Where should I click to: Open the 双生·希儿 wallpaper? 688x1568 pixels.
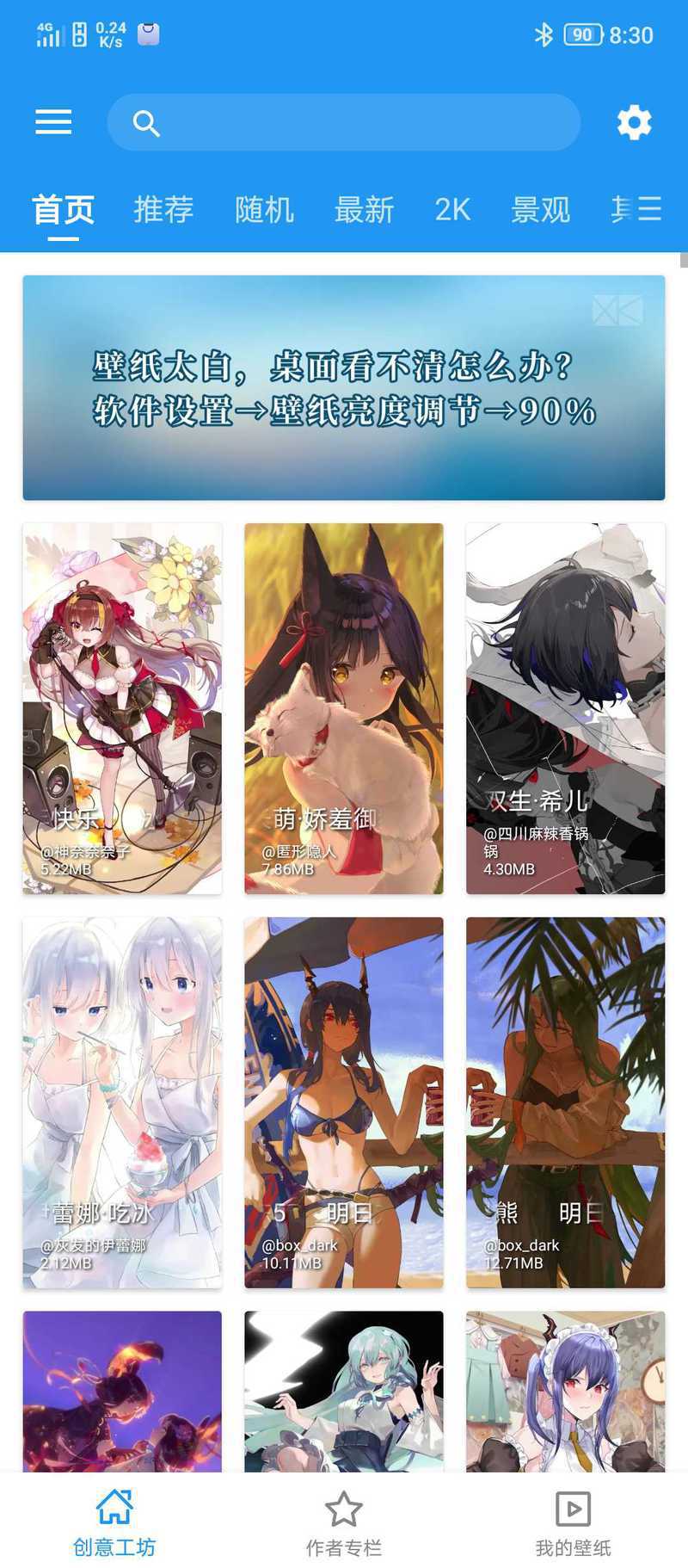565,708
